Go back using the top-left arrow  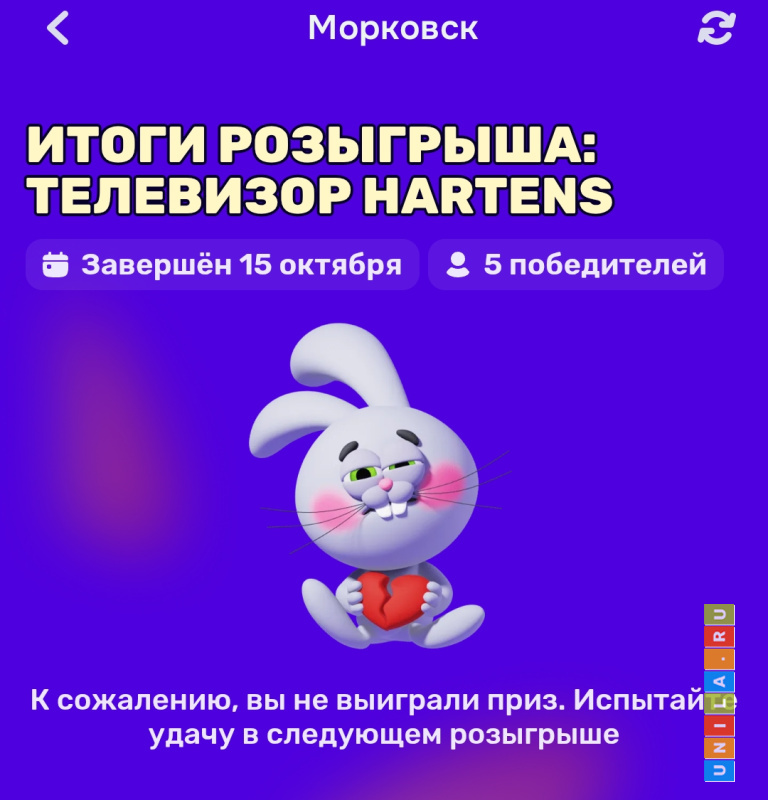point(58,28)
